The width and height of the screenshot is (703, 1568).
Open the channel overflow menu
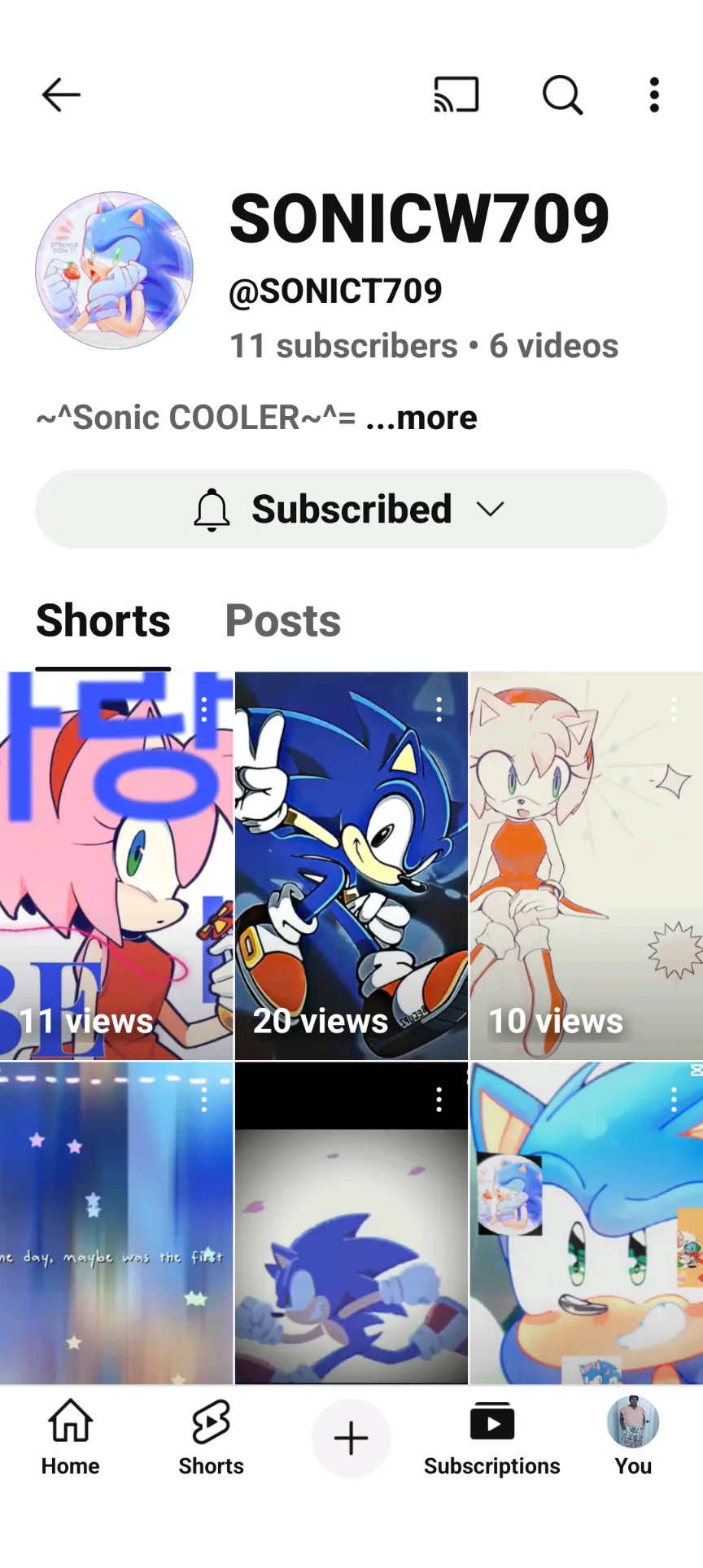654,95
